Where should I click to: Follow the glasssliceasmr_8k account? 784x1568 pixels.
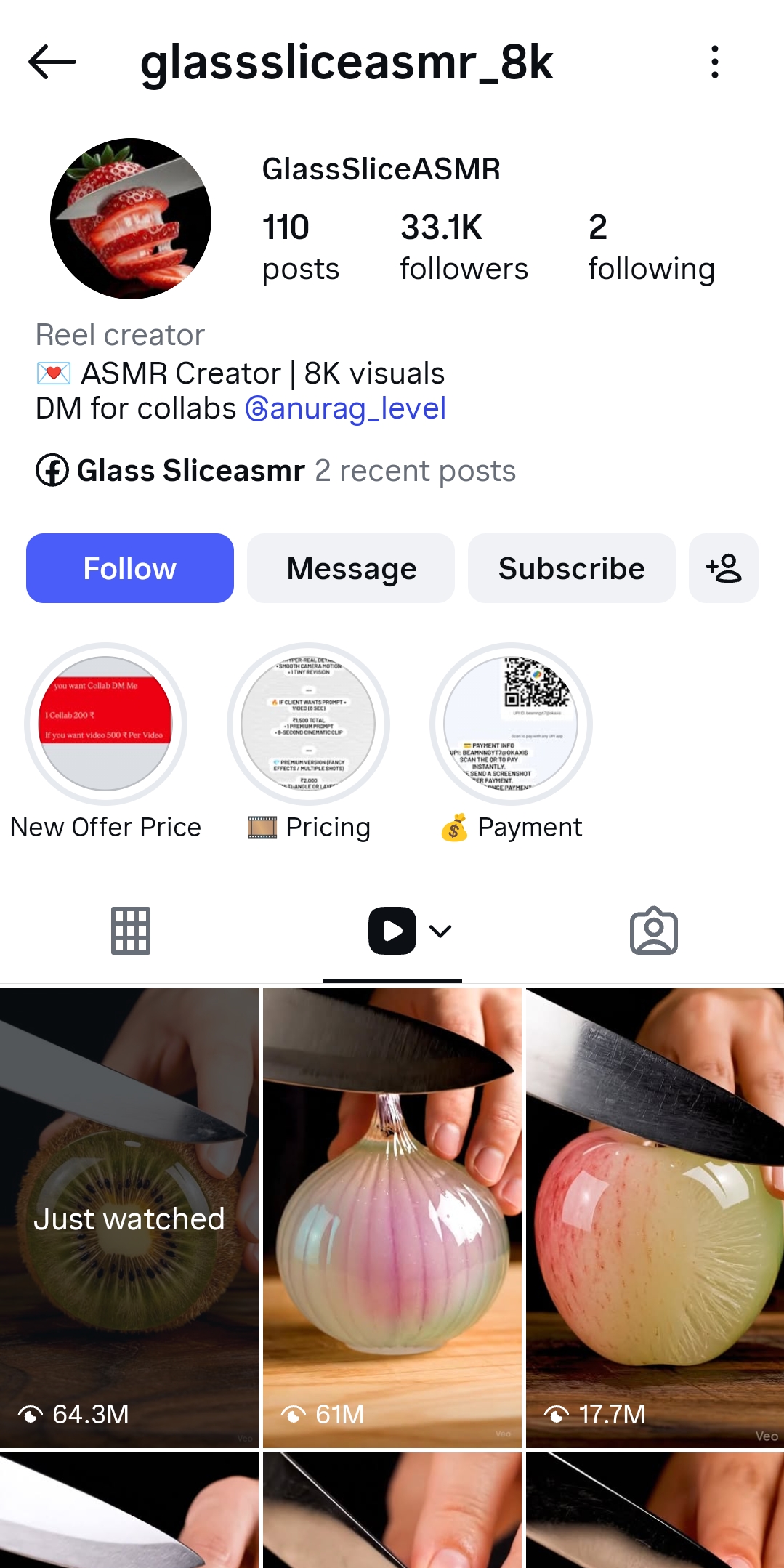pyautogui.click(x=130, y=568)
